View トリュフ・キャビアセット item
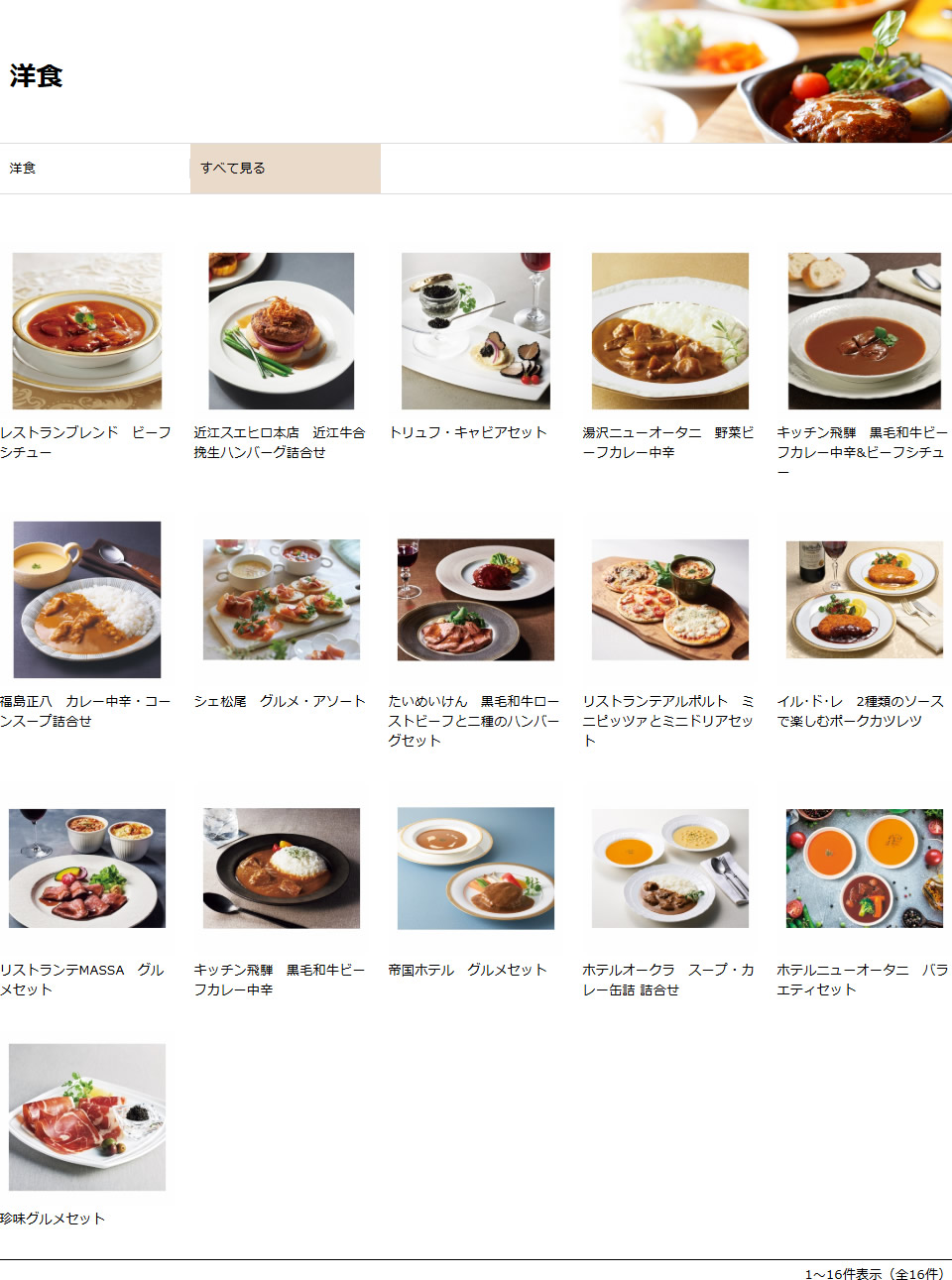Viewport: 952px width, 1280px height. pos(475,331)
